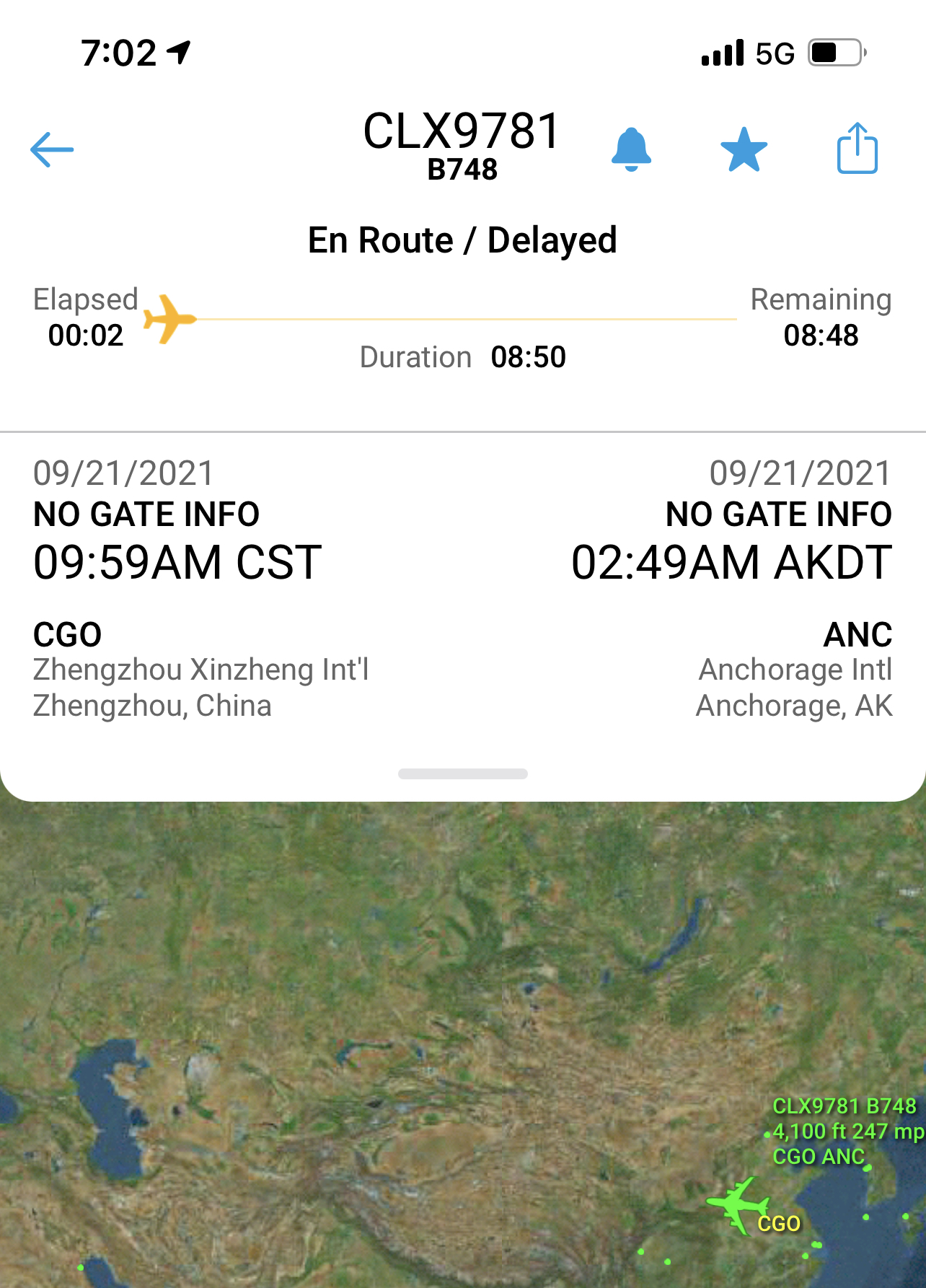Image resolution: width=926 pixels, height=1288 pixels.
Task: Share flight CLX9781 details
Action: pos(857,149)
